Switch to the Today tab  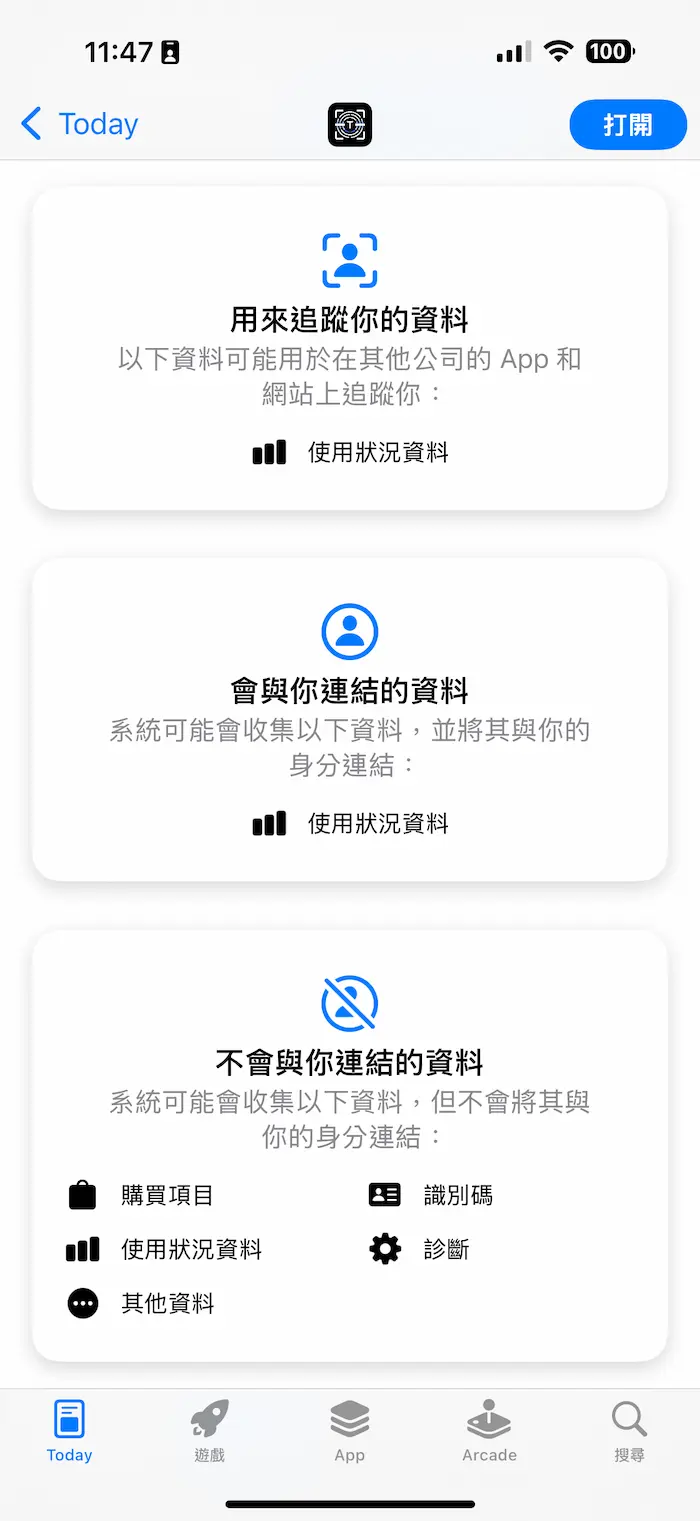tap(69, 1431)
